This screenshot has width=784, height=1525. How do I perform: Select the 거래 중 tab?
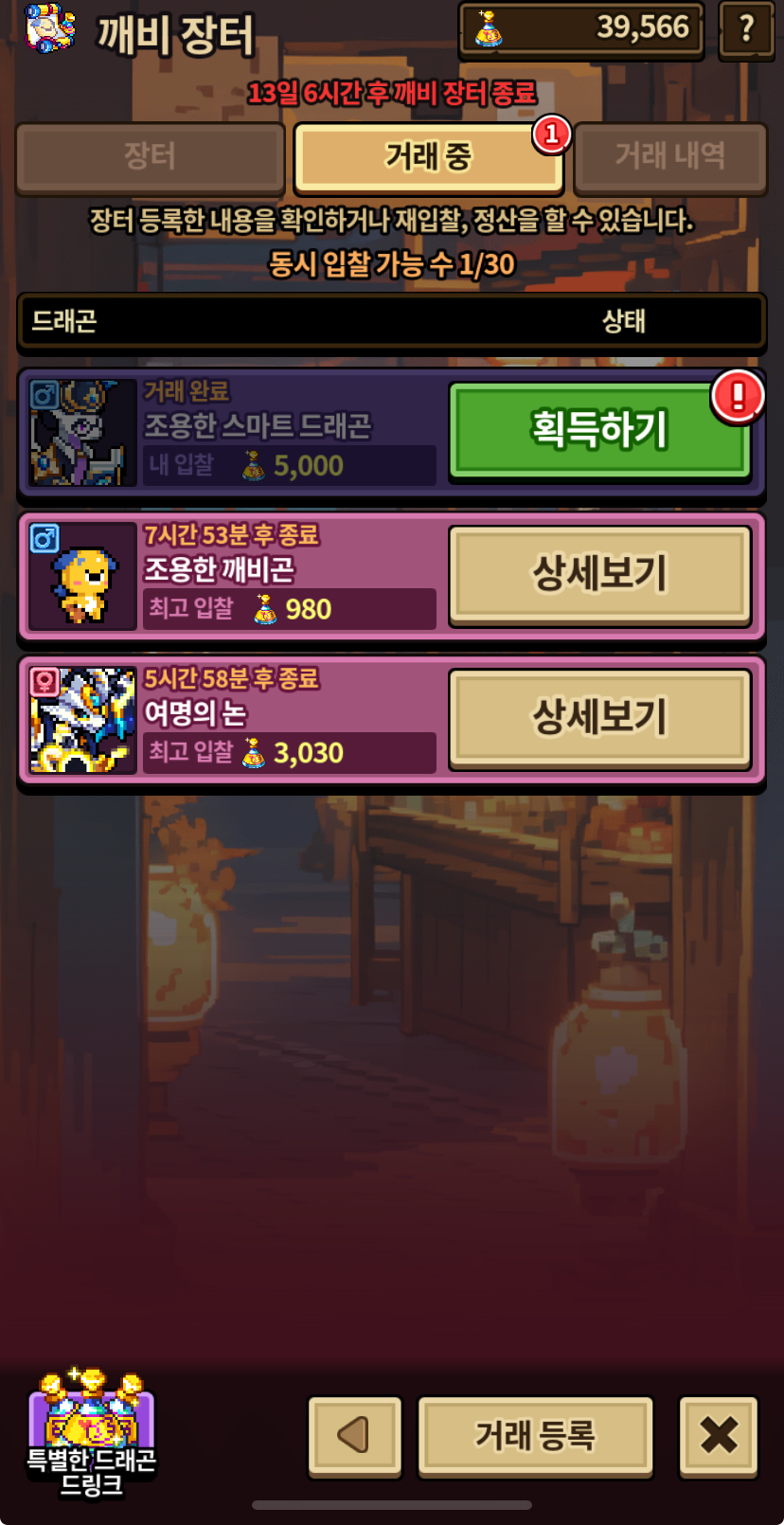pos(428,156)
